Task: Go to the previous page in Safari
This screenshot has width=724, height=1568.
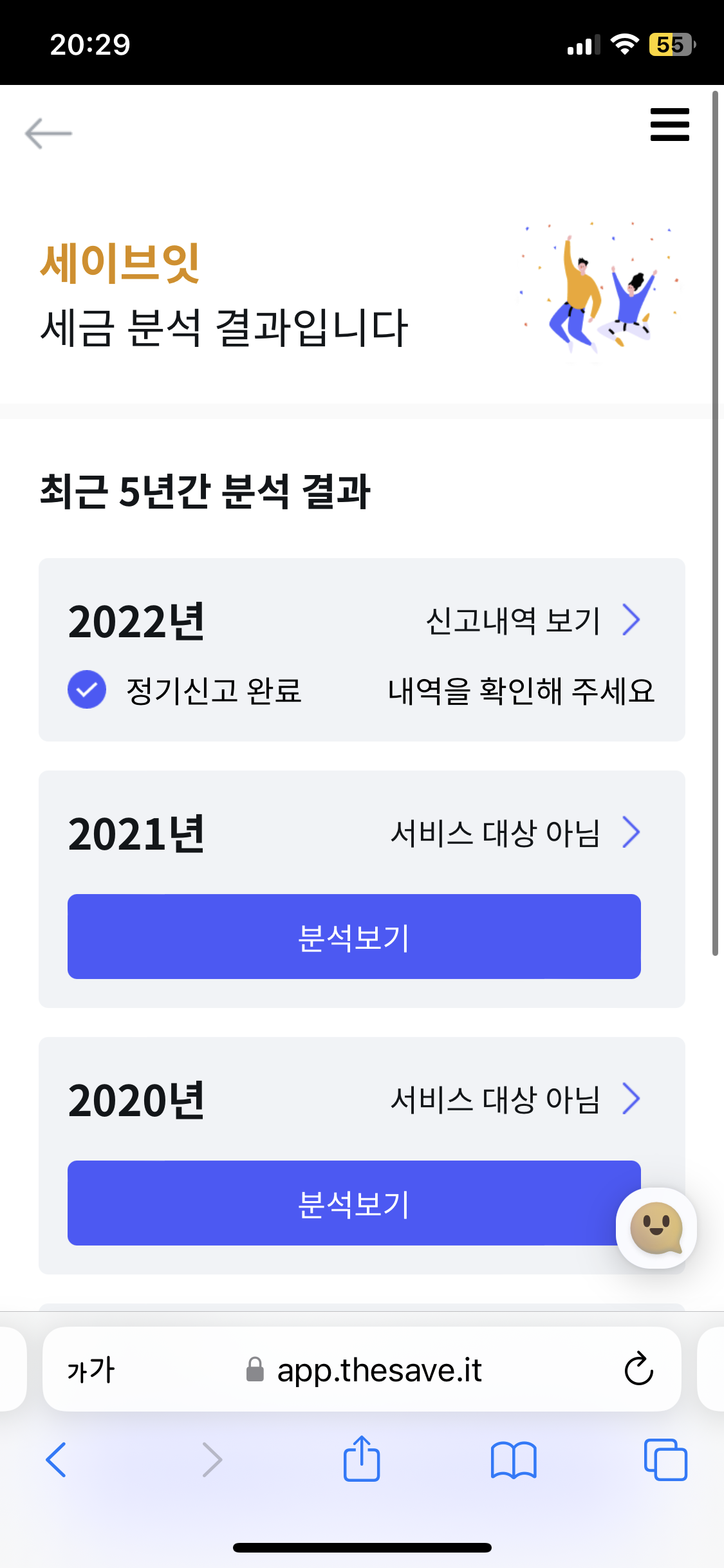Action: click(x=57, y=1459)
